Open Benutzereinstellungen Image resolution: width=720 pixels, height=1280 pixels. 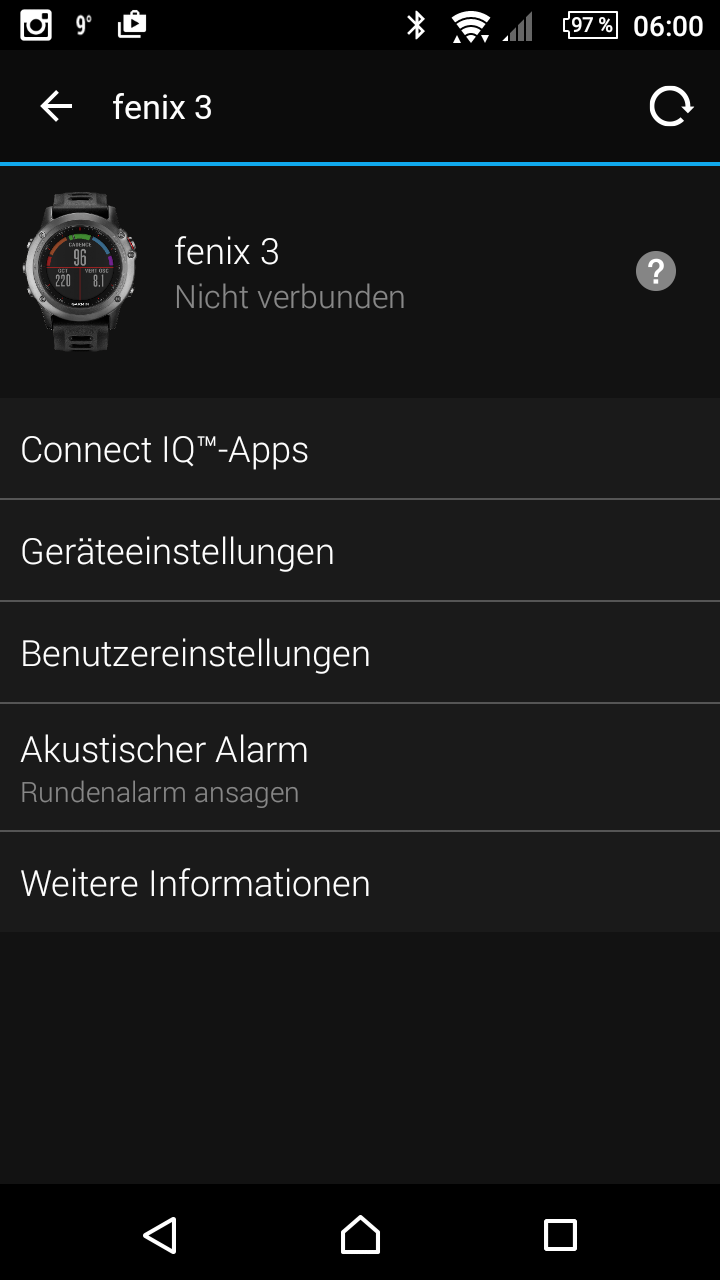coord(360,653)
